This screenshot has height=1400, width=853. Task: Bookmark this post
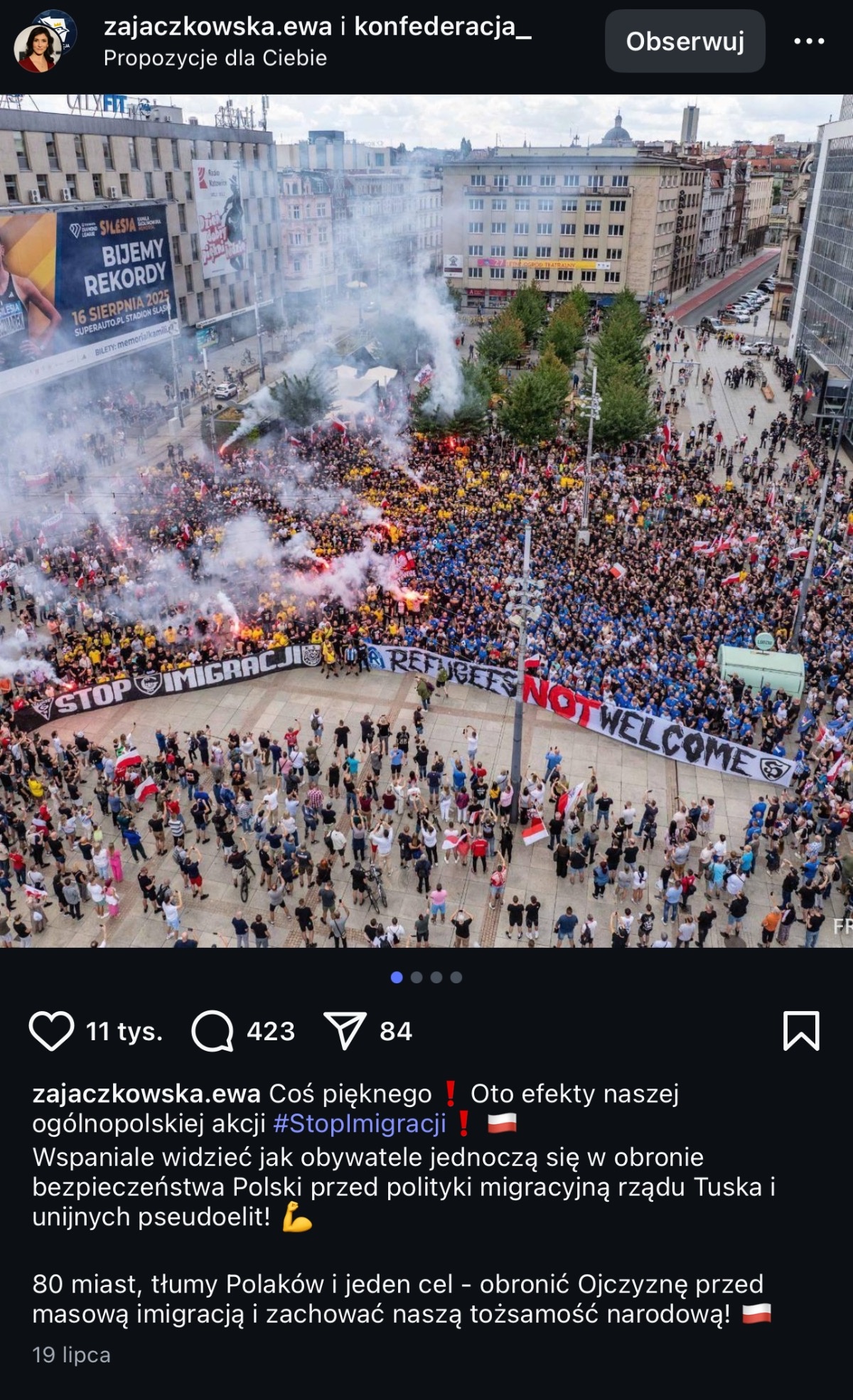801,1031
